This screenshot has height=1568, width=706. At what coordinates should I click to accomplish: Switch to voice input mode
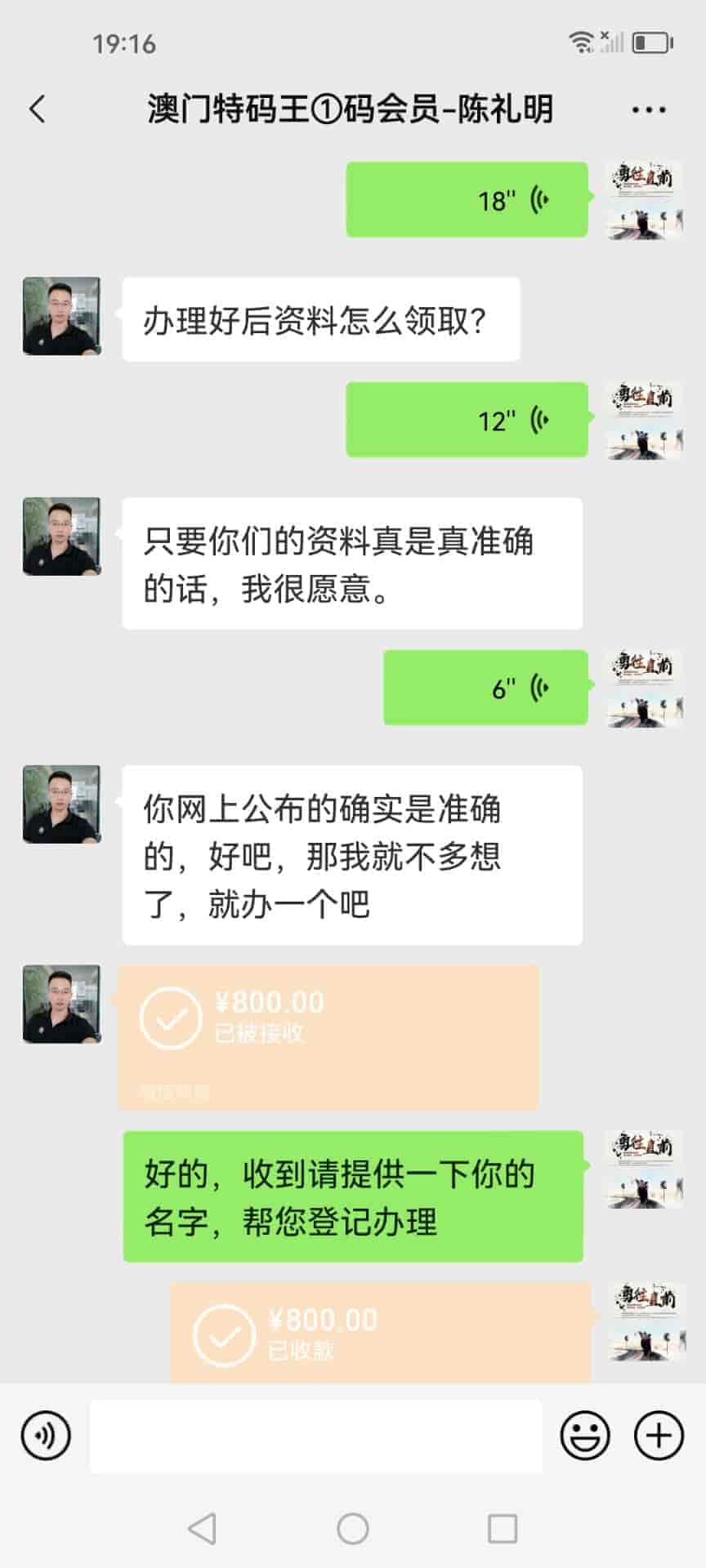tap(46, 1435)
